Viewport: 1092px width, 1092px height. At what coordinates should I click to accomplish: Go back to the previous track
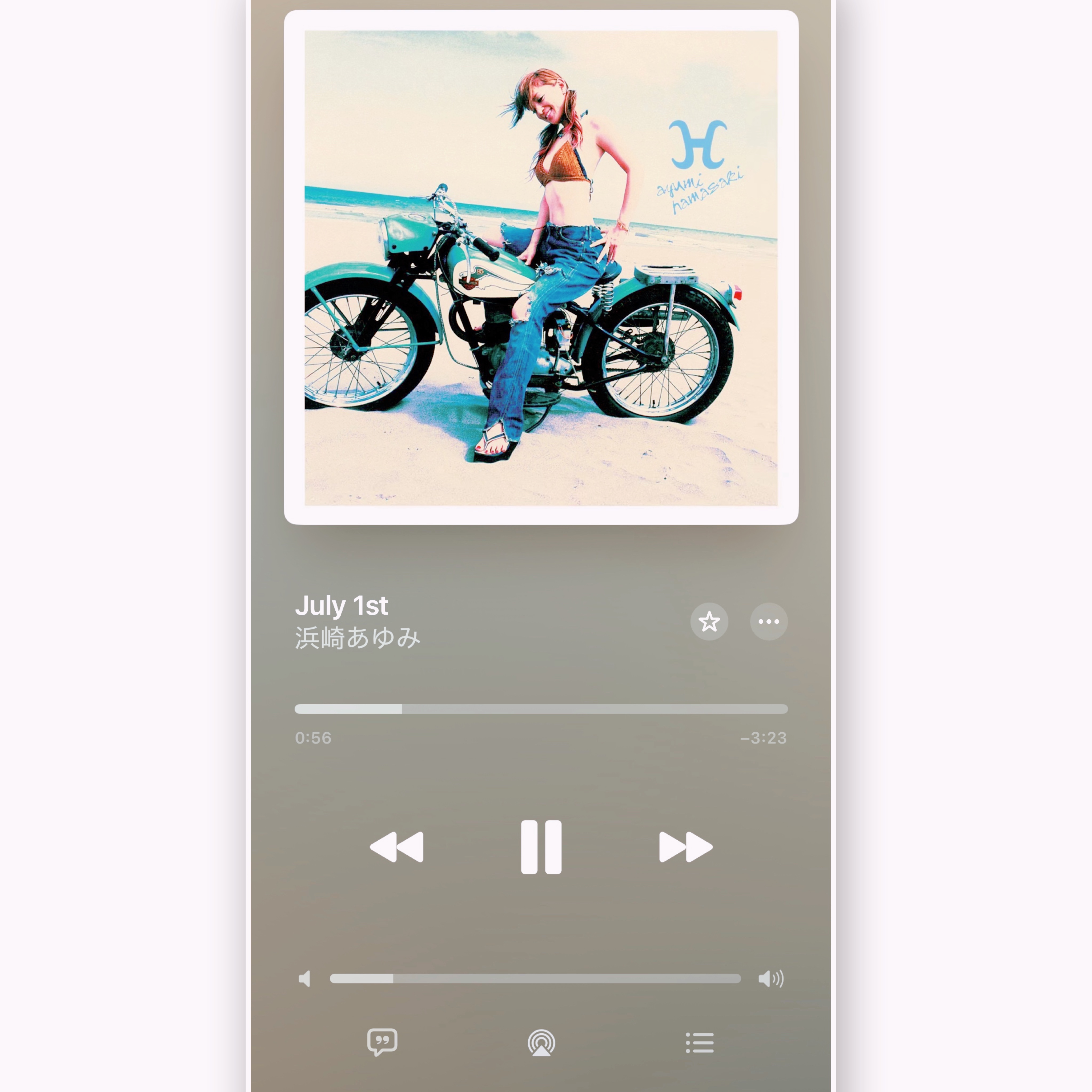pyautogui.click(x=397, y=847)
